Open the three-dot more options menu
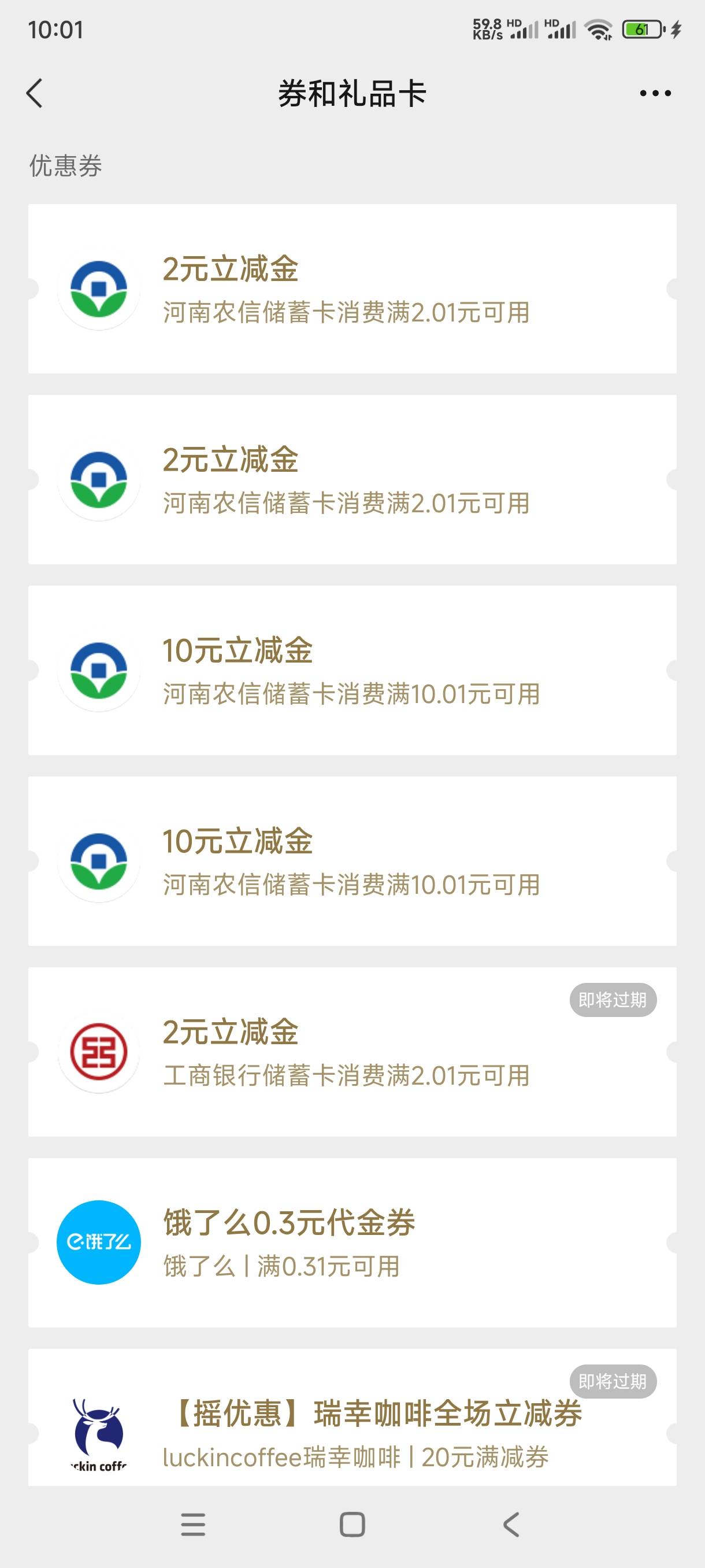Image resolution: width=705 pixels, height=1568 pixels. click(655, 93)
